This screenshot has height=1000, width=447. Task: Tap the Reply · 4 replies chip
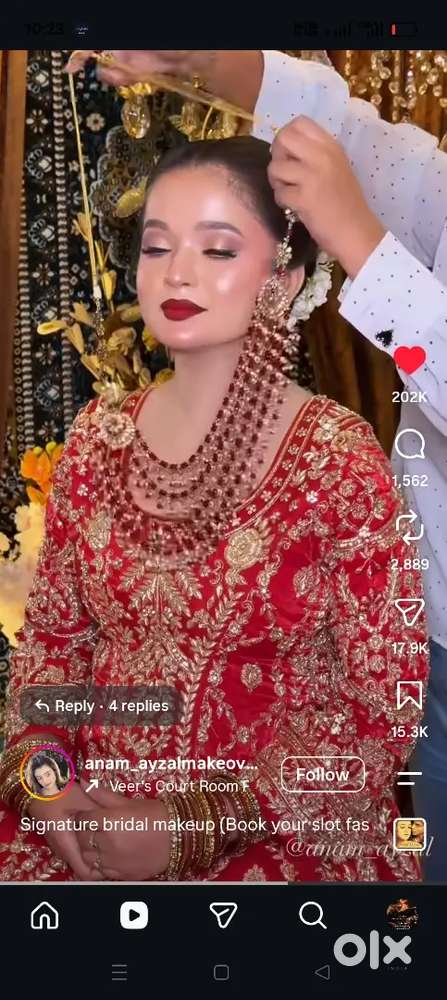pyautogui.click(x=102, y=706)
